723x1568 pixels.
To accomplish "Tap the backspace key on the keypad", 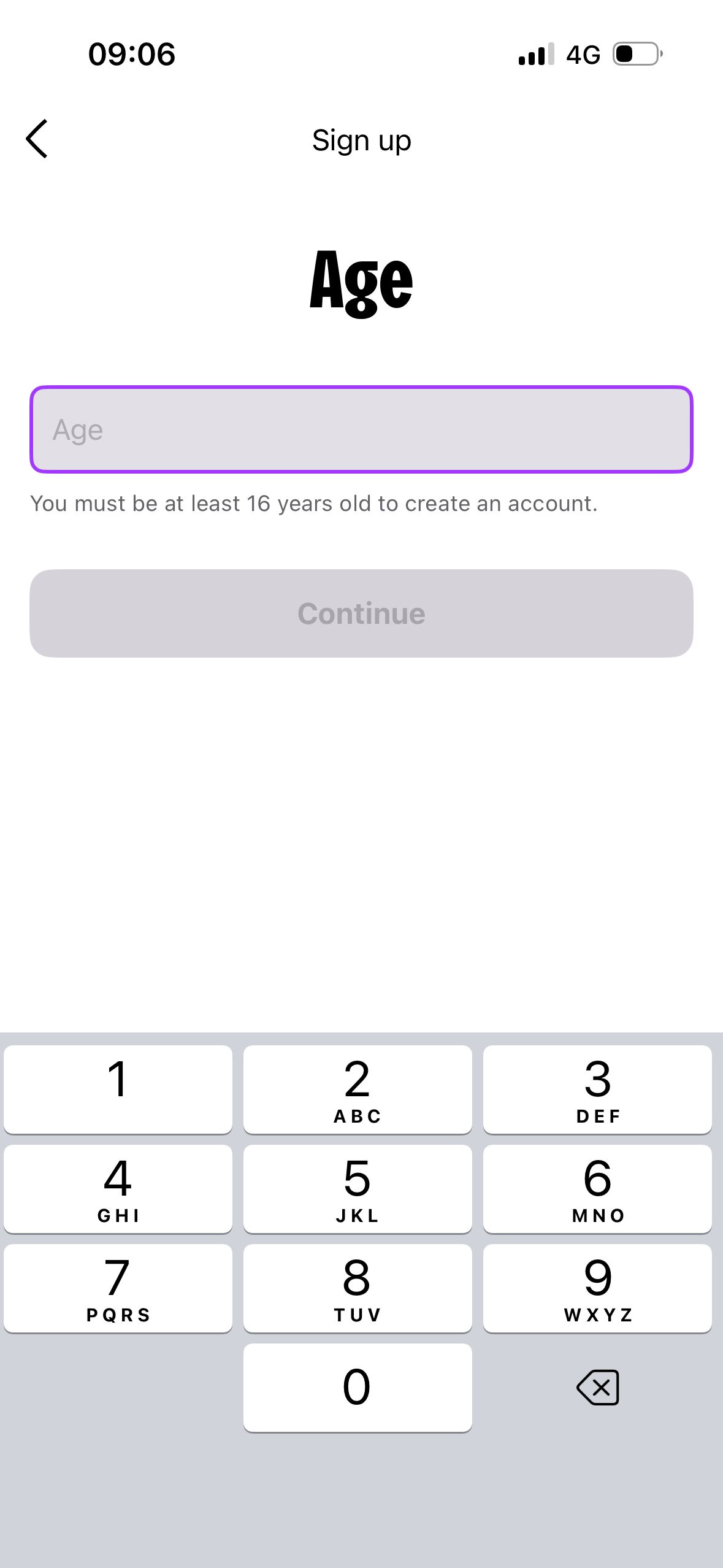I will click(597, 1386).
